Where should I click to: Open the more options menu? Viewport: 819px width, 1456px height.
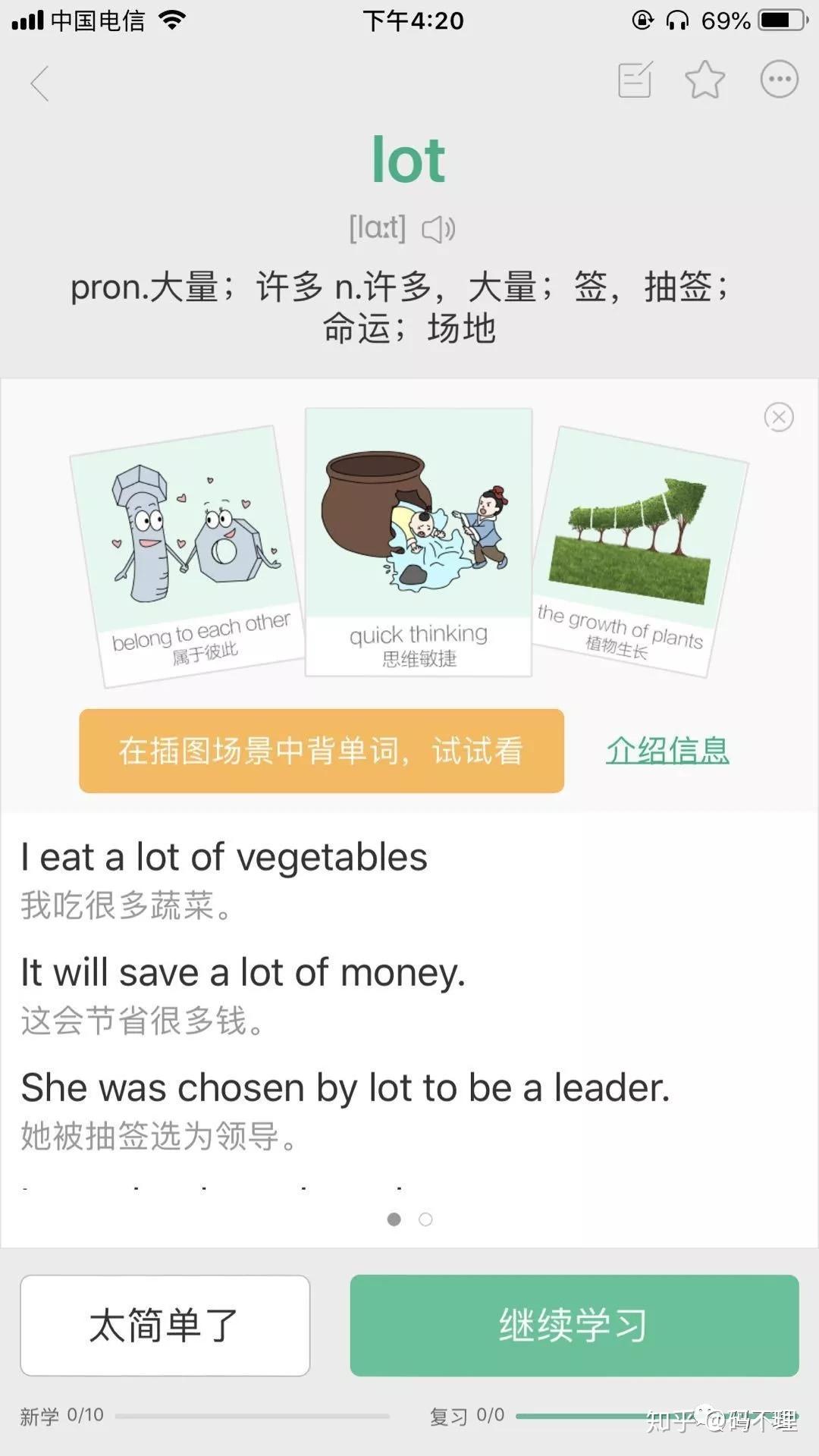[779, 80]
